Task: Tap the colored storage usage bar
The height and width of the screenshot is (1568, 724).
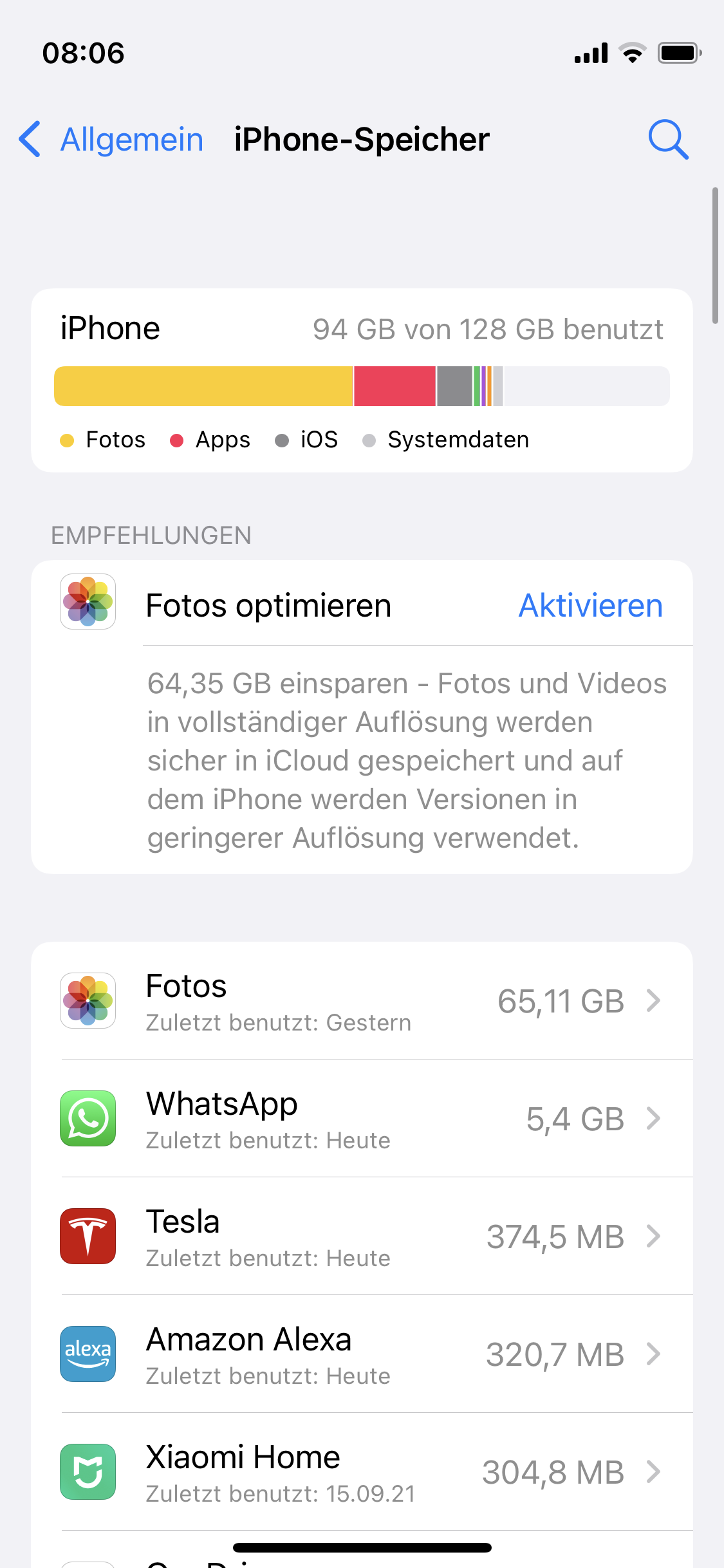Action: (362, 386)
